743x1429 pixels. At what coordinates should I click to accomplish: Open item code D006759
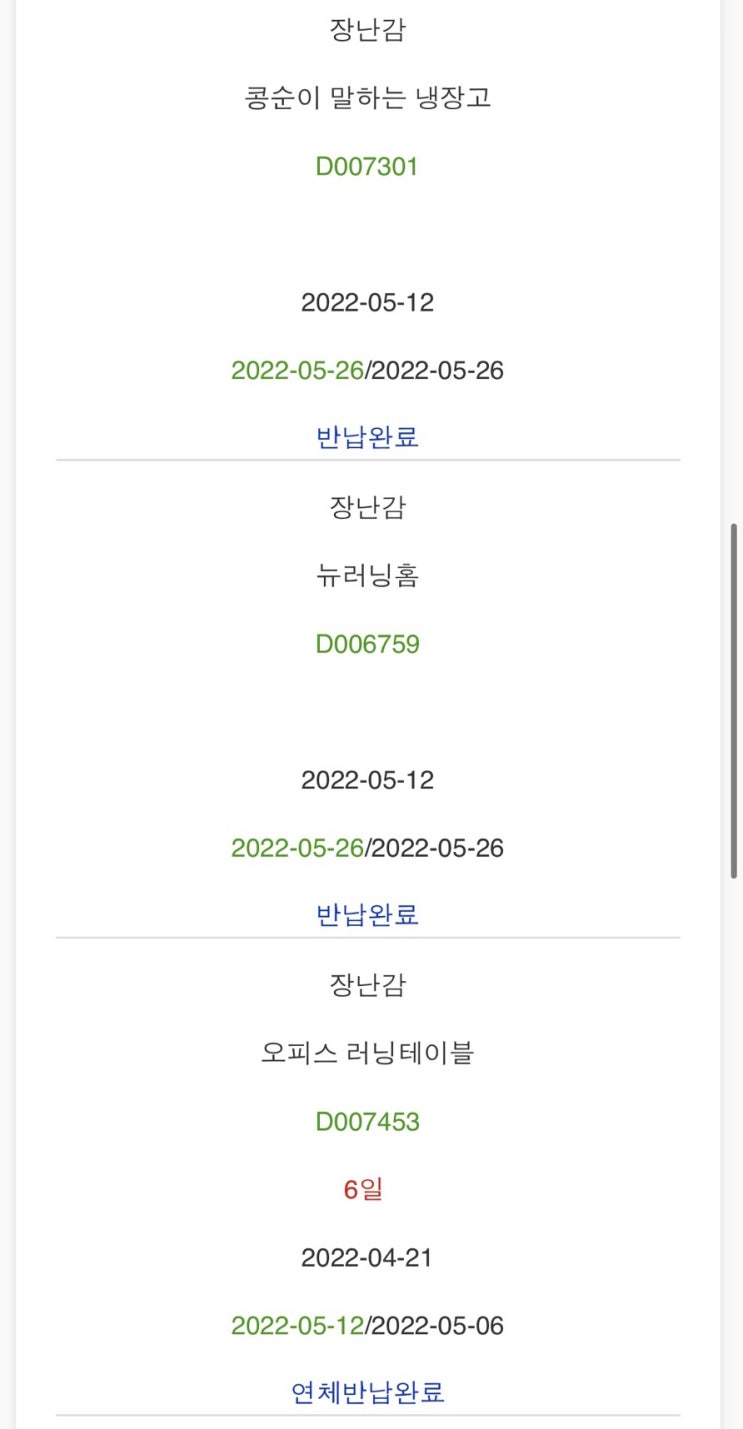[x=367, y=643]
